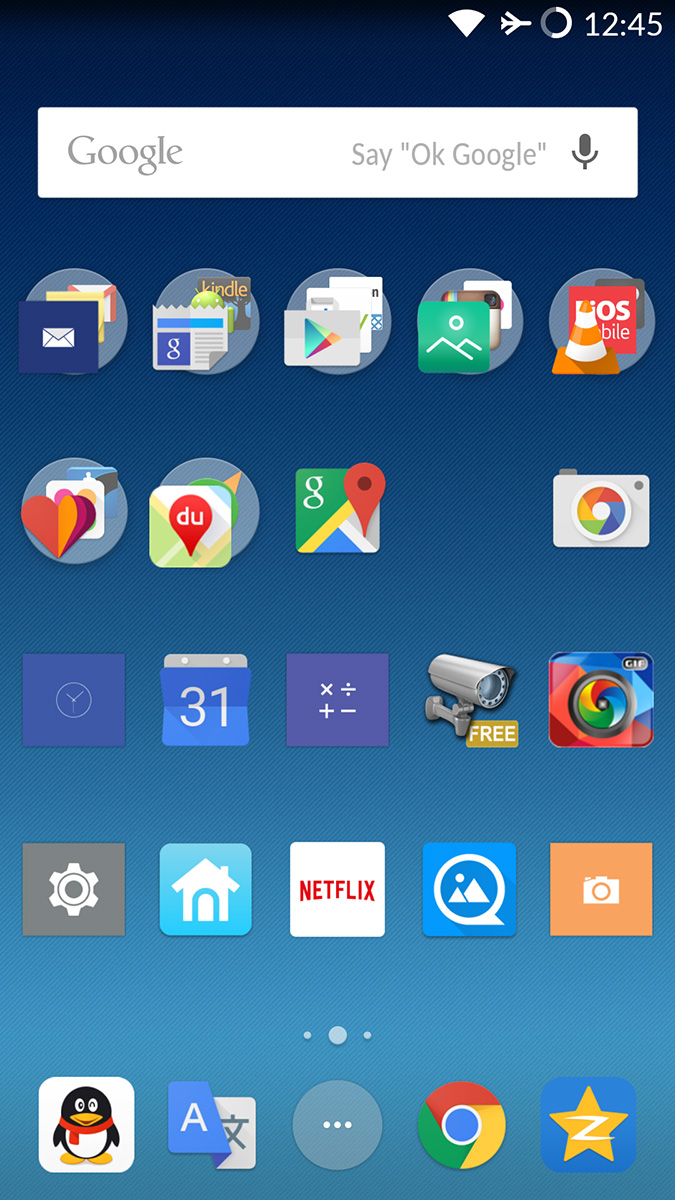The width and height of the screenshot is (675, 1200).
Task: Open the folder containing VLC
Action: click(601, 322)
